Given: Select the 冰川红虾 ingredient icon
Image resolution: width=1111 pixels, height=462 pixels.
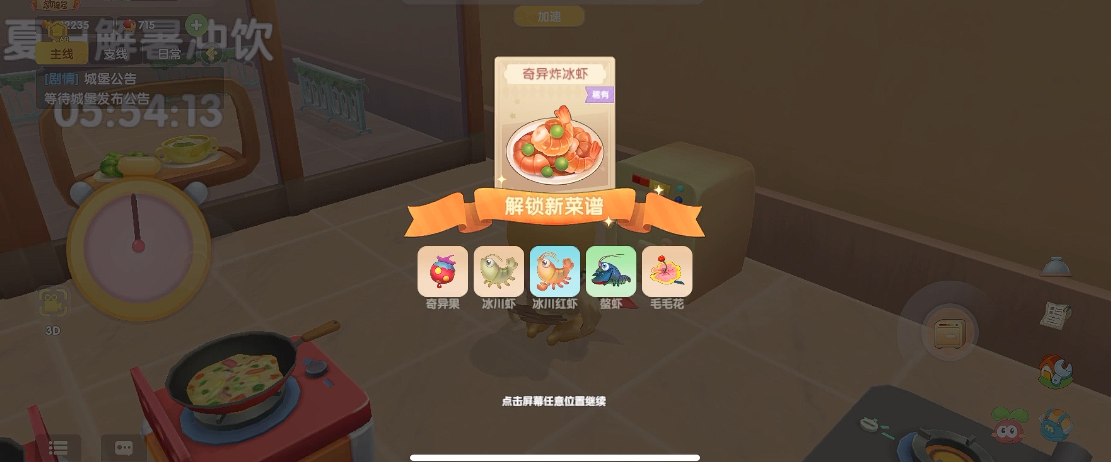Looking at the screenshot, I should (x=554, y=271).
